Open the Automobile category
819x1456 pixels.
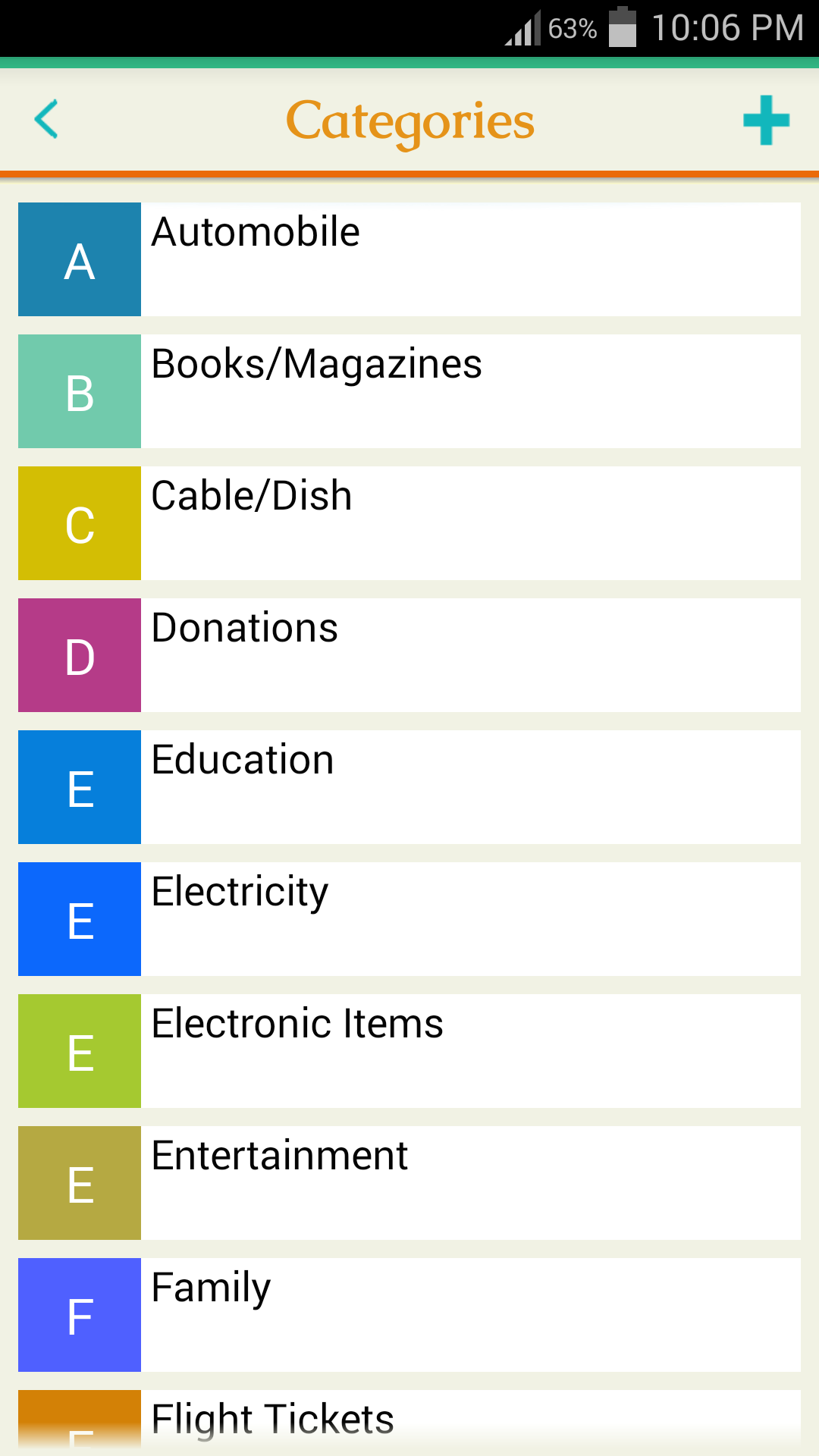(x=470, y=259)
